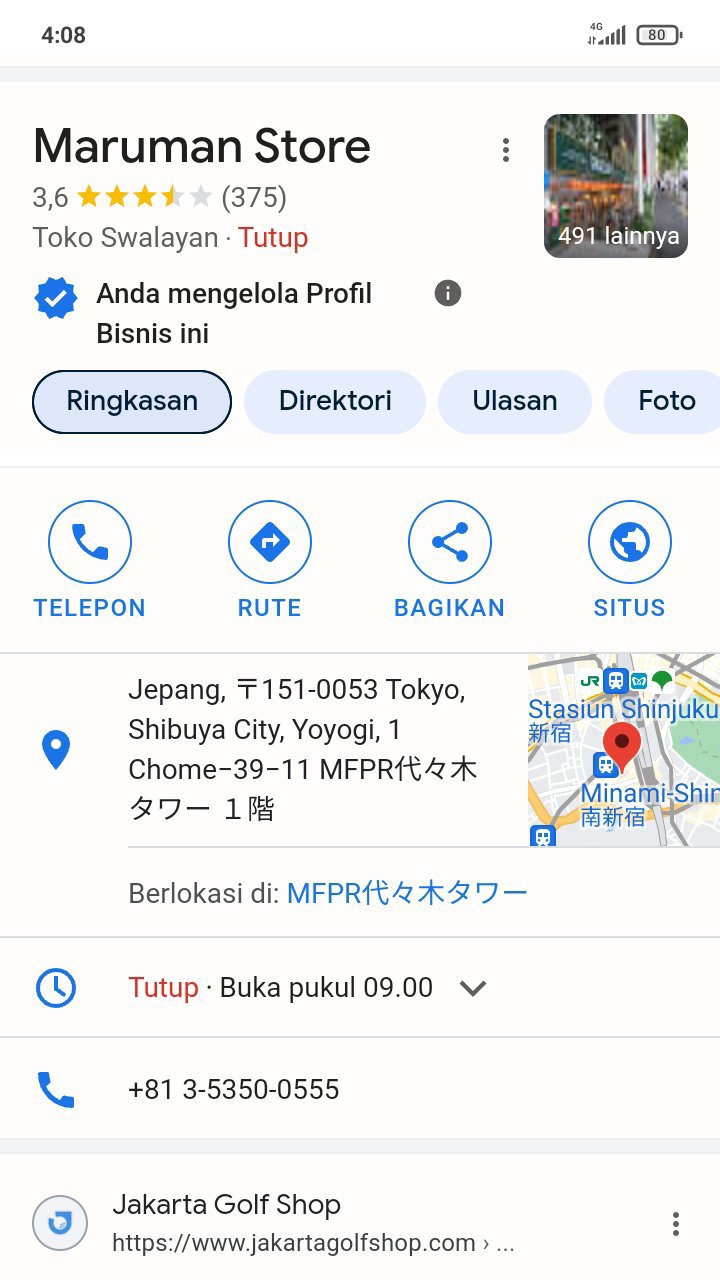Screen dimensions: 720x1280
Task: Expand opening hours next to Tutup
Action: click(x=472, y=988)
